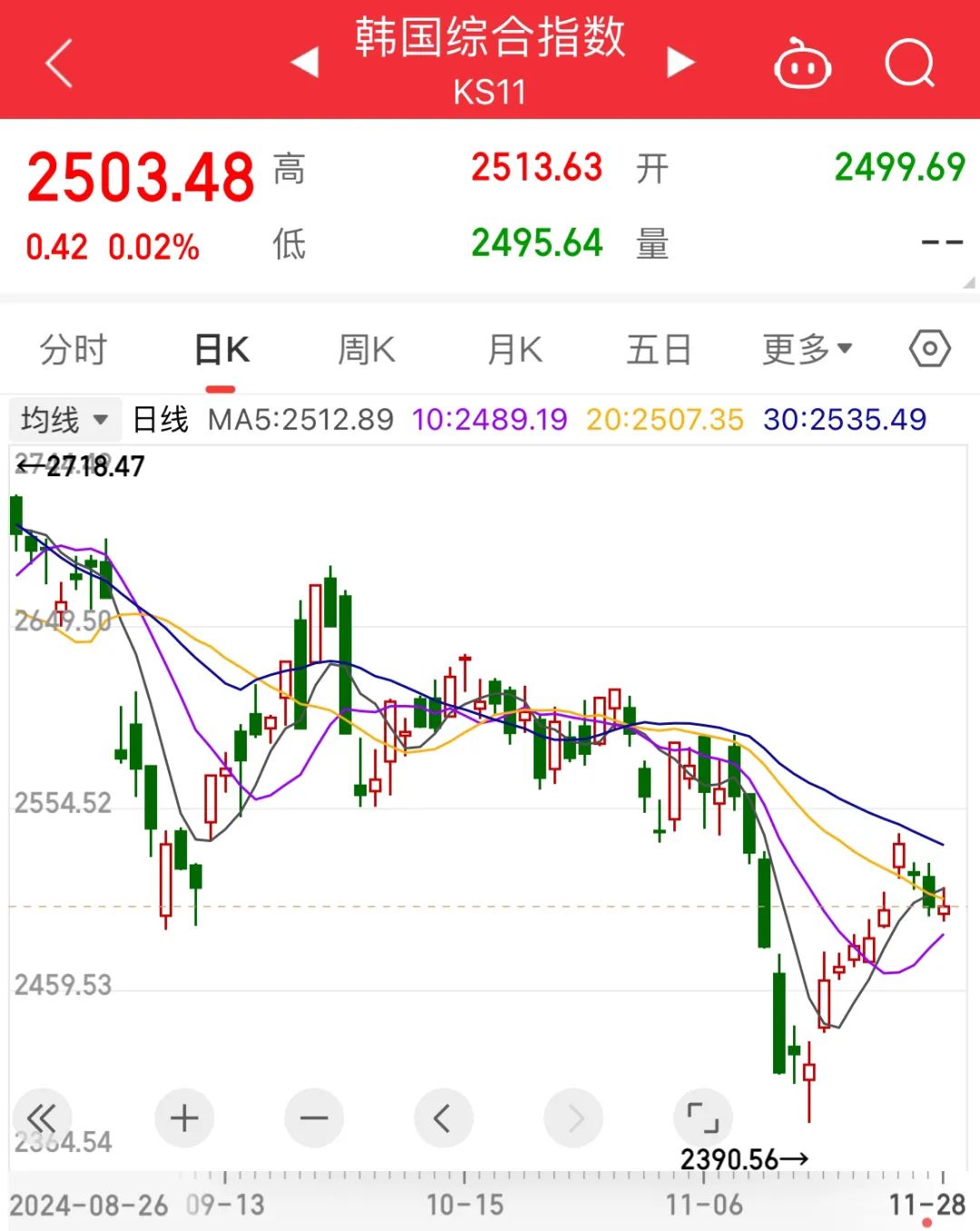The height and width of the screenshot is (1231, 980).
Task: Open the 均线 moving average dropdown
Action: (64, 418)
